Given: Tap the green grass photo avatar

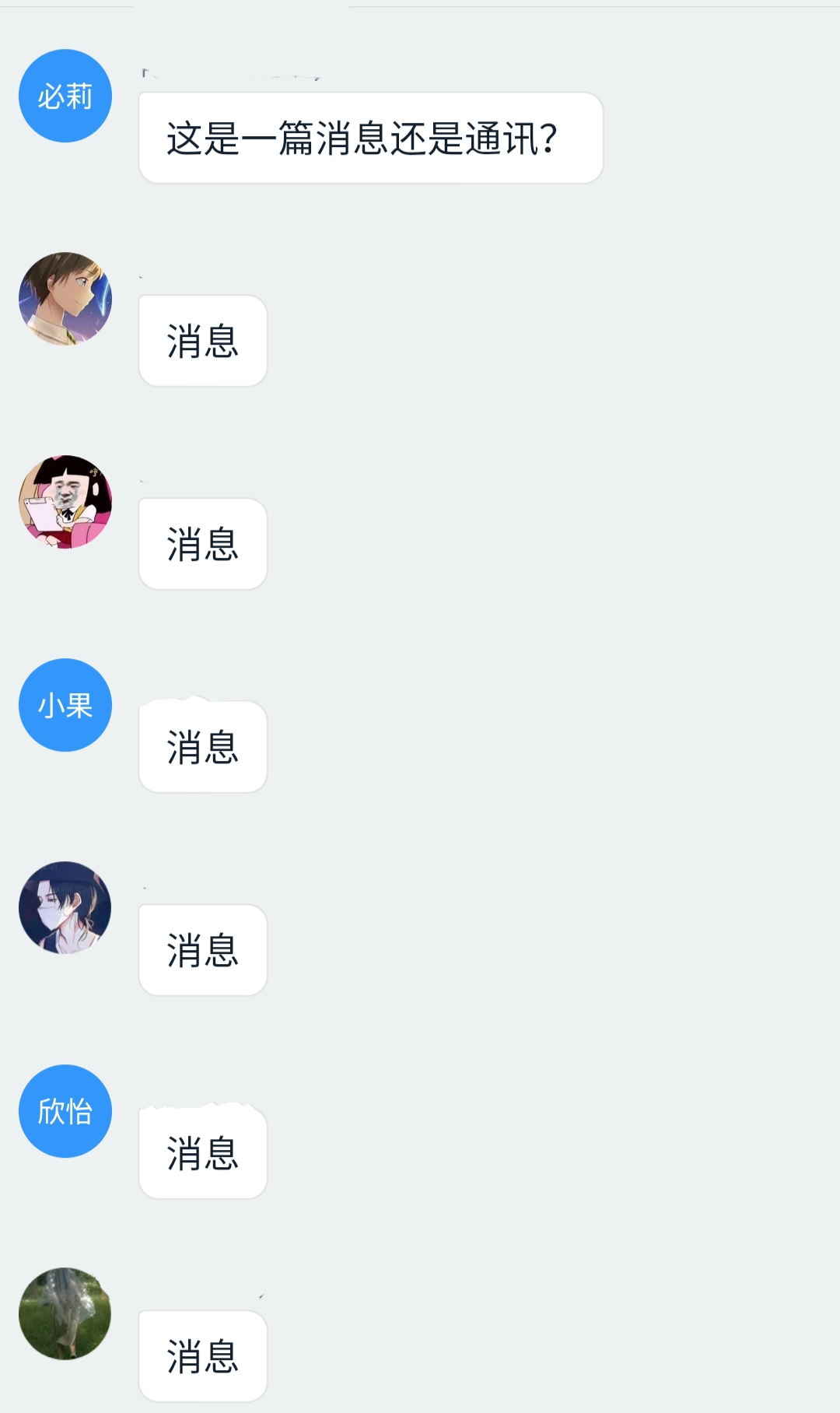Looking at the screenshot, I should 65,1314.
